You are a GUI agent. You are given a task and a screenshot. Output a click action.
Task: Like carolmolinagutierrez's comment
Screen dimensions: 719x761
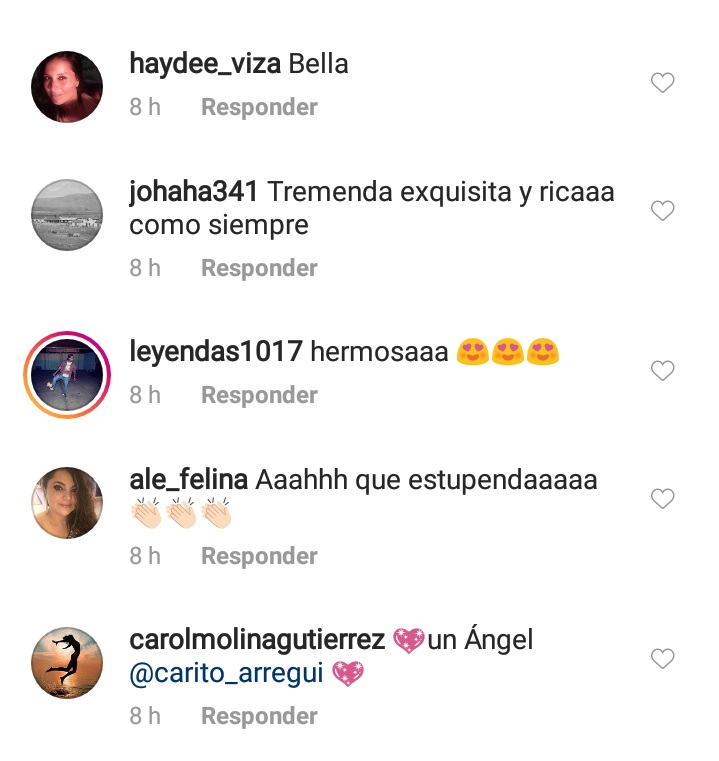coord(662,658)
